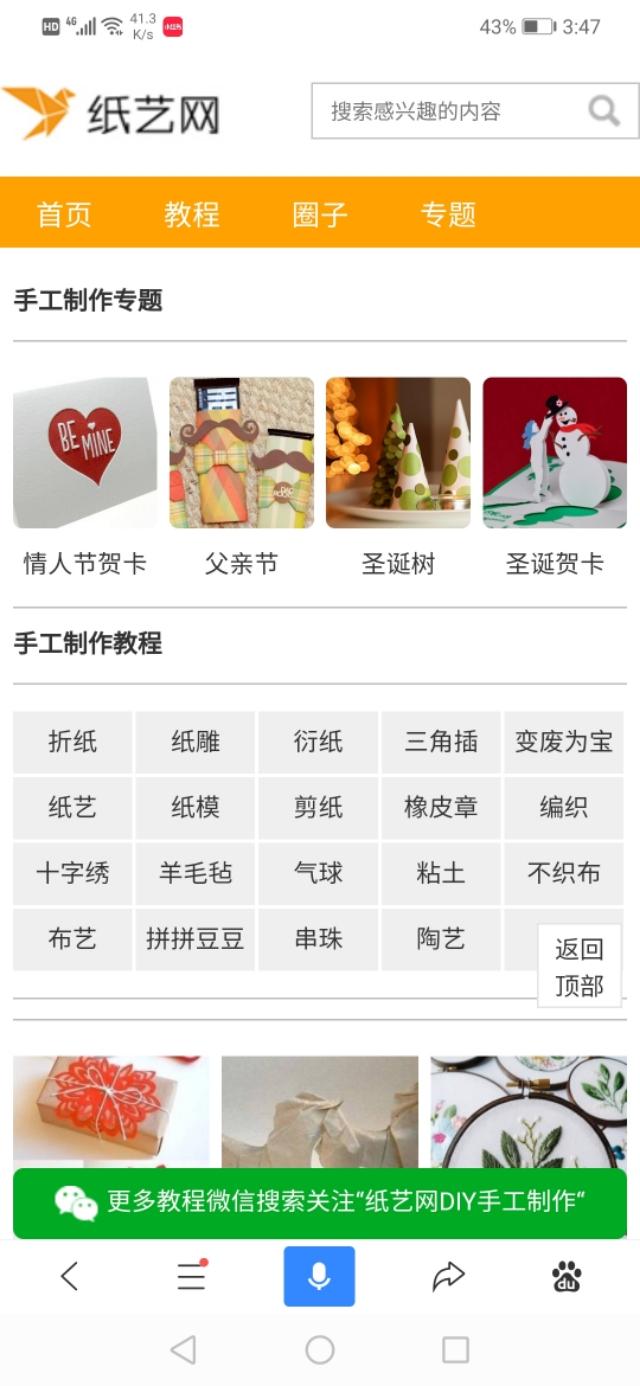Browse the 衍纸 tutorials
The width and height of the screenshot is (640, 1386).
tap(319, 742)
